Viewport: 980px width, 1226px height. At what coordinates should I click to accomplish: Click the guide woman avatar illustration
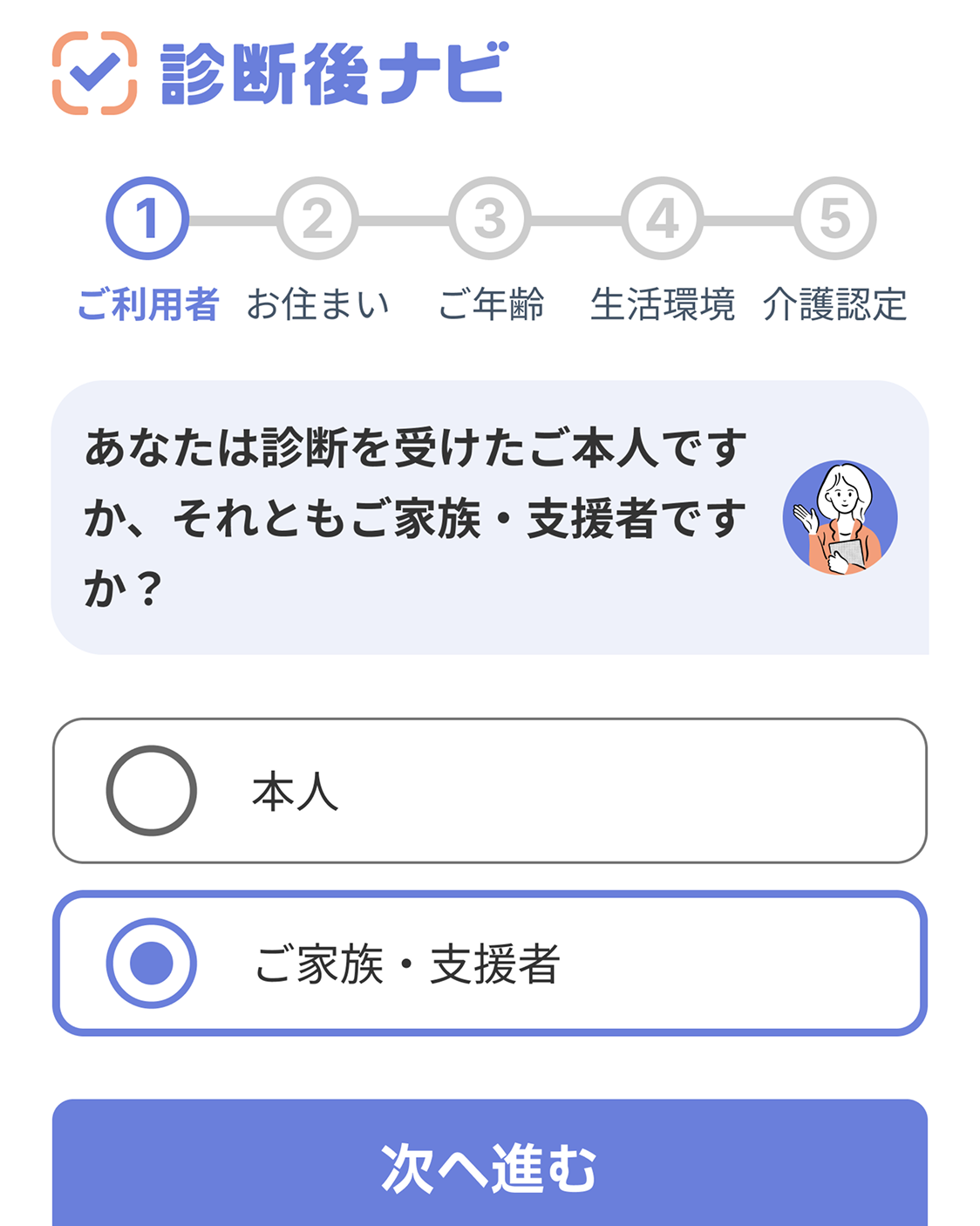840,516
